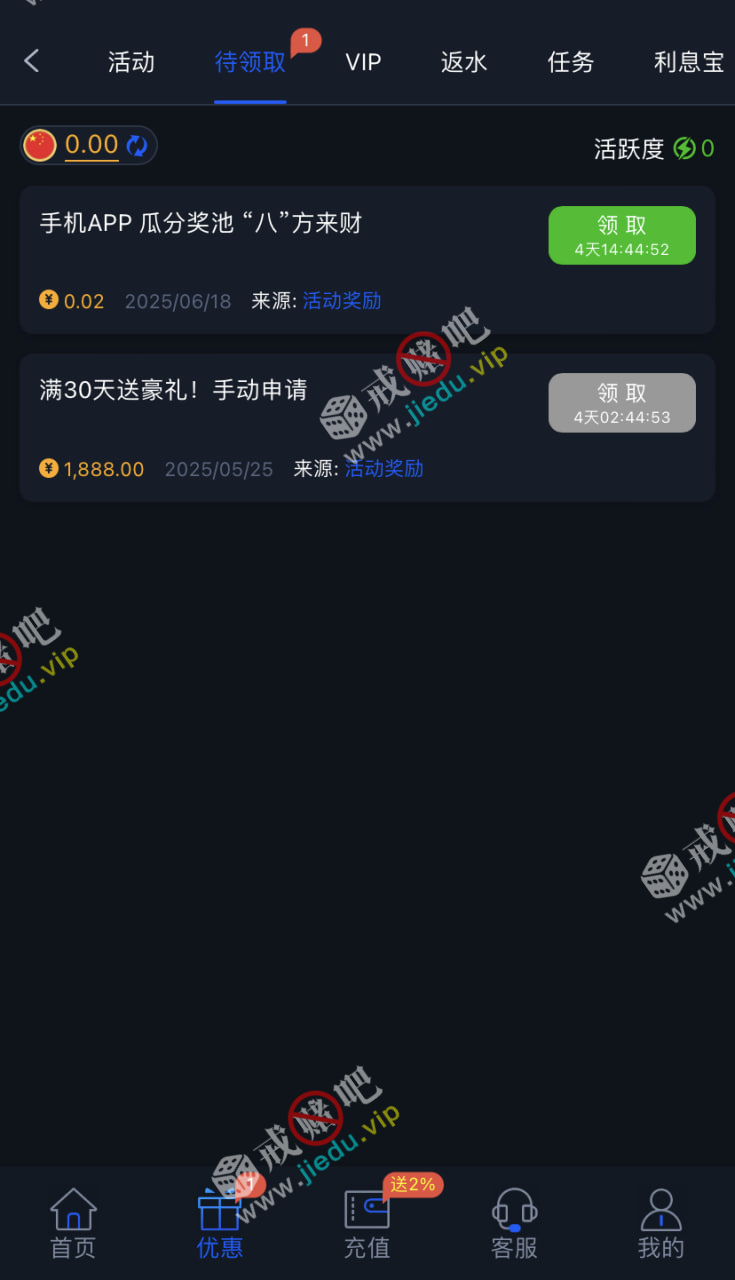This screenshot has height=1280, width=735.
Task: Switch to the 返水 tab
Action: coord(464,62)
